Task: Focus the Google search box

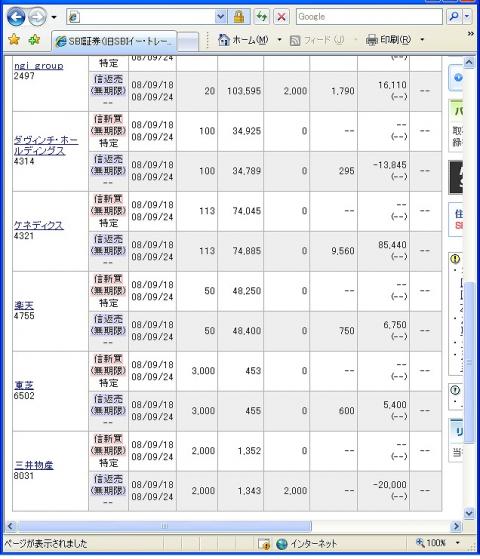Action: point(369,17)
